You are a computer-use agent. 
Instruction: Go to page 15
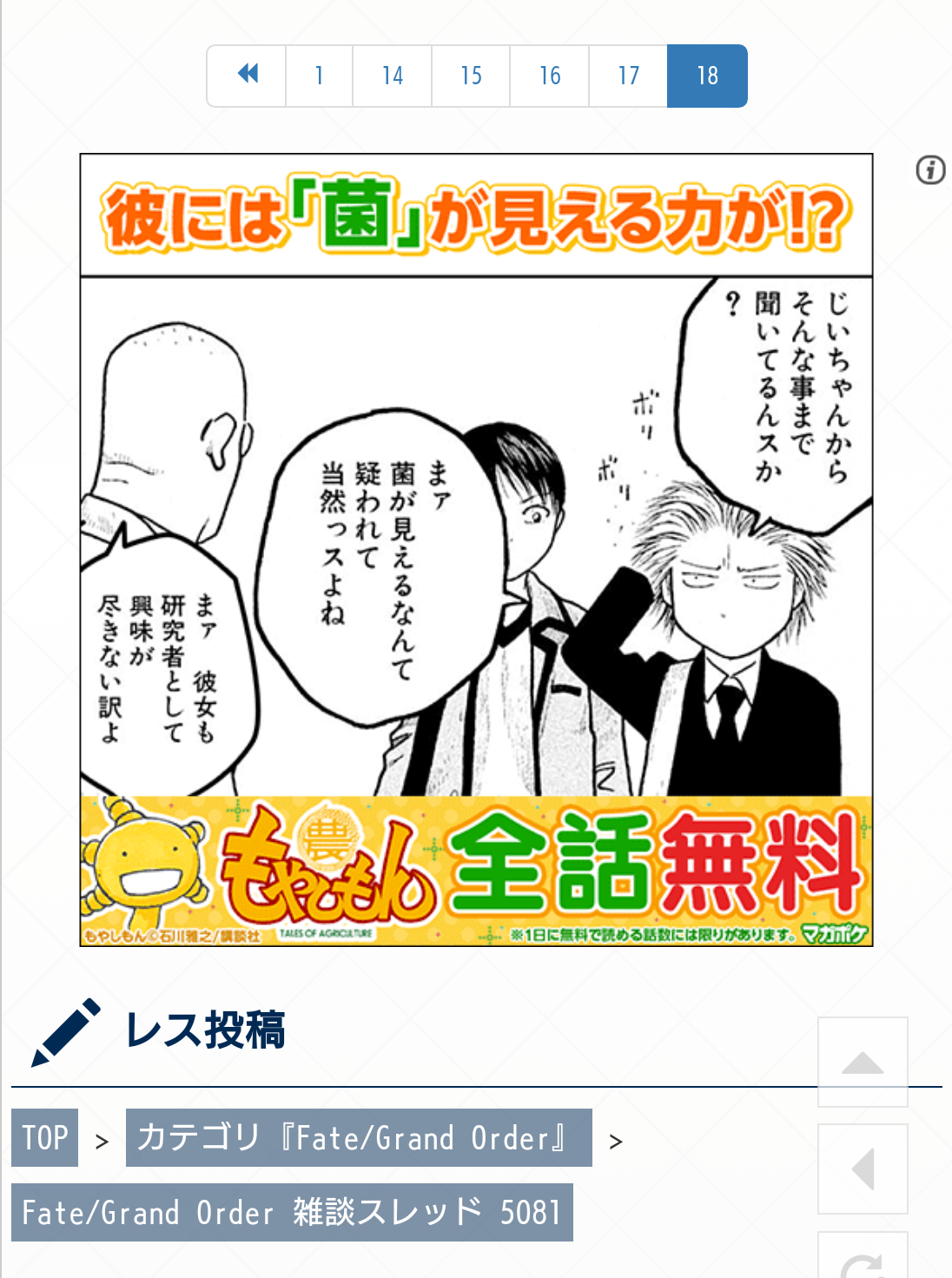[x=471, y=76]
